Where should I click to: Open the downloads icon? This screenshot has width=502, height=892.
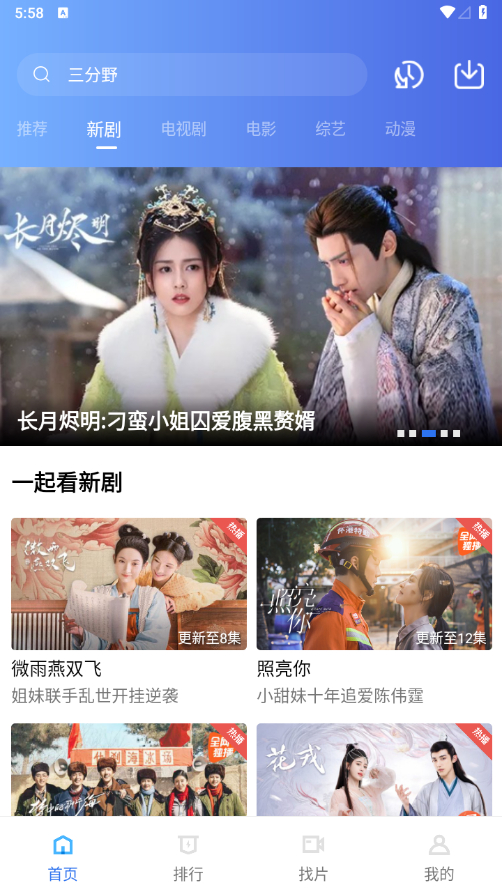point(469,75)
